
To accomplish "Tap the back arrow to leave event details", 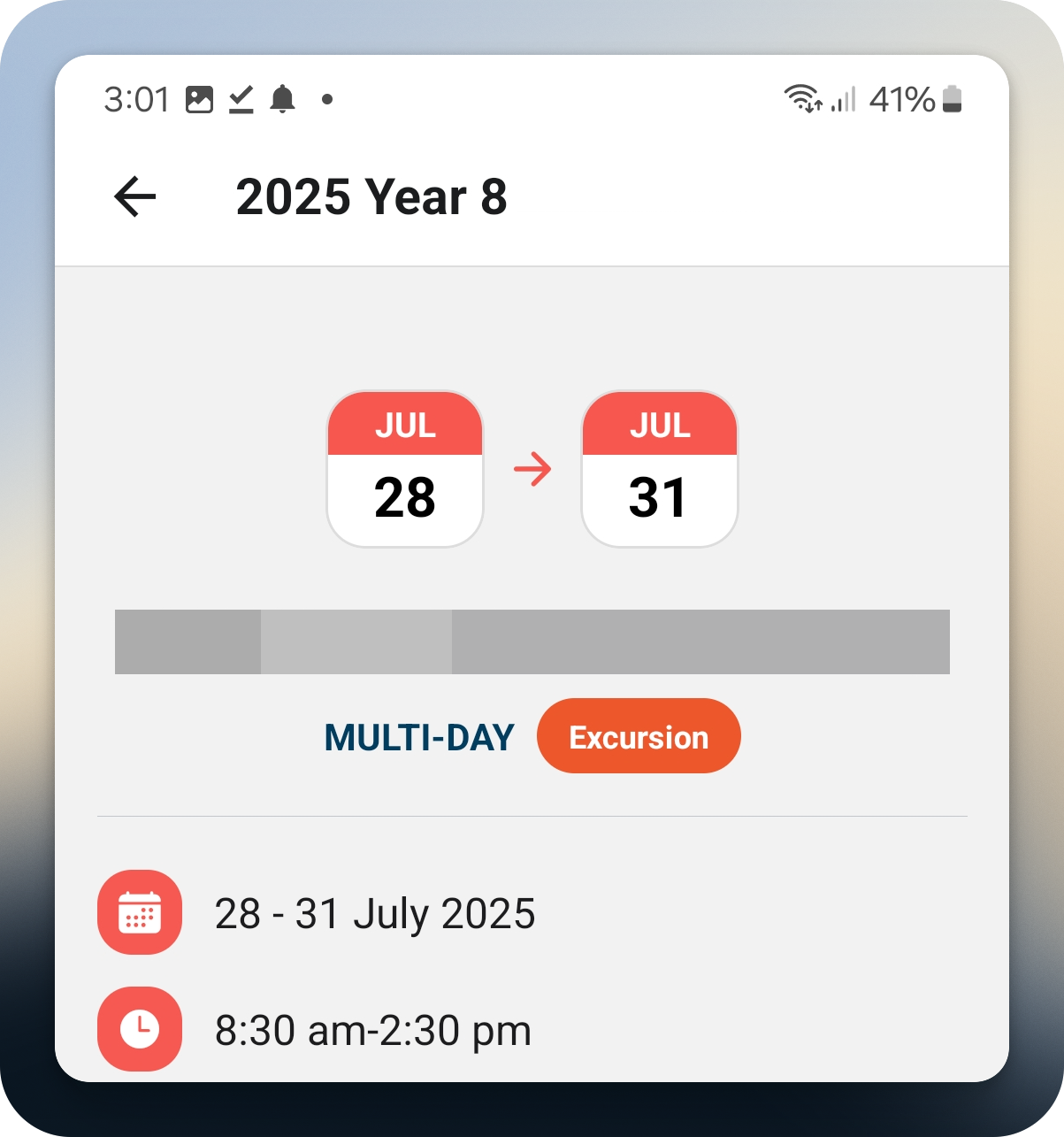I will point(134,196).
